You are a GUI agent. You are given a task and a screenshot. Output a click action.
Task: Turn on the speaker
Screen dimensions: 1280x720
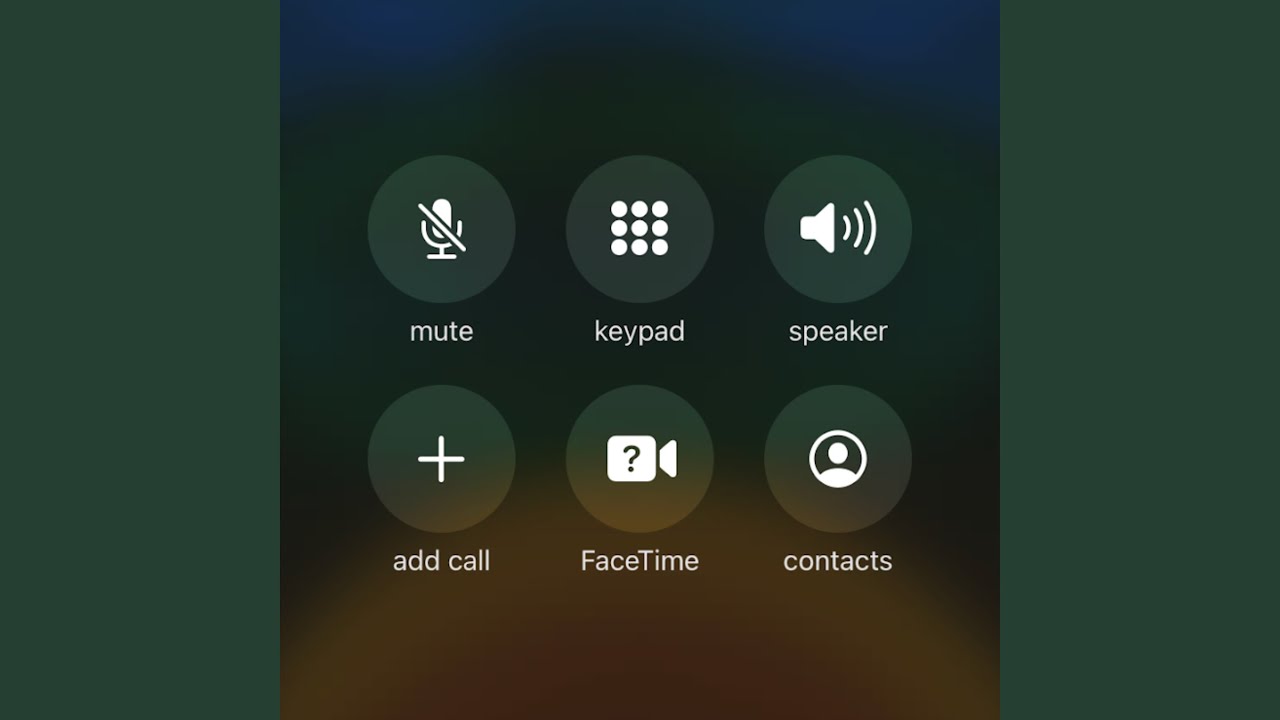pyautogui.click(x=837, y=229)
